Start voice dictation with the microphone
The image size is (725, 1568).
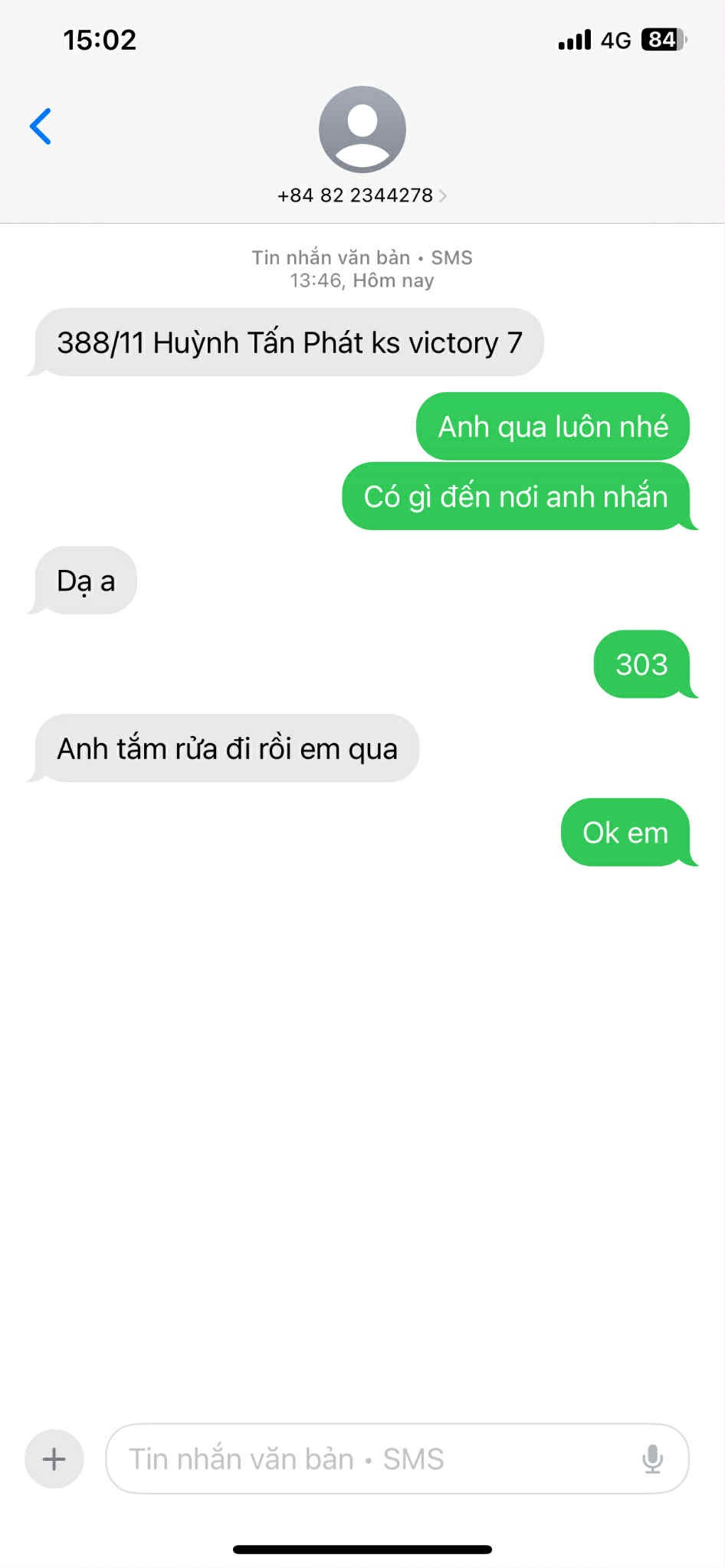652,1458
